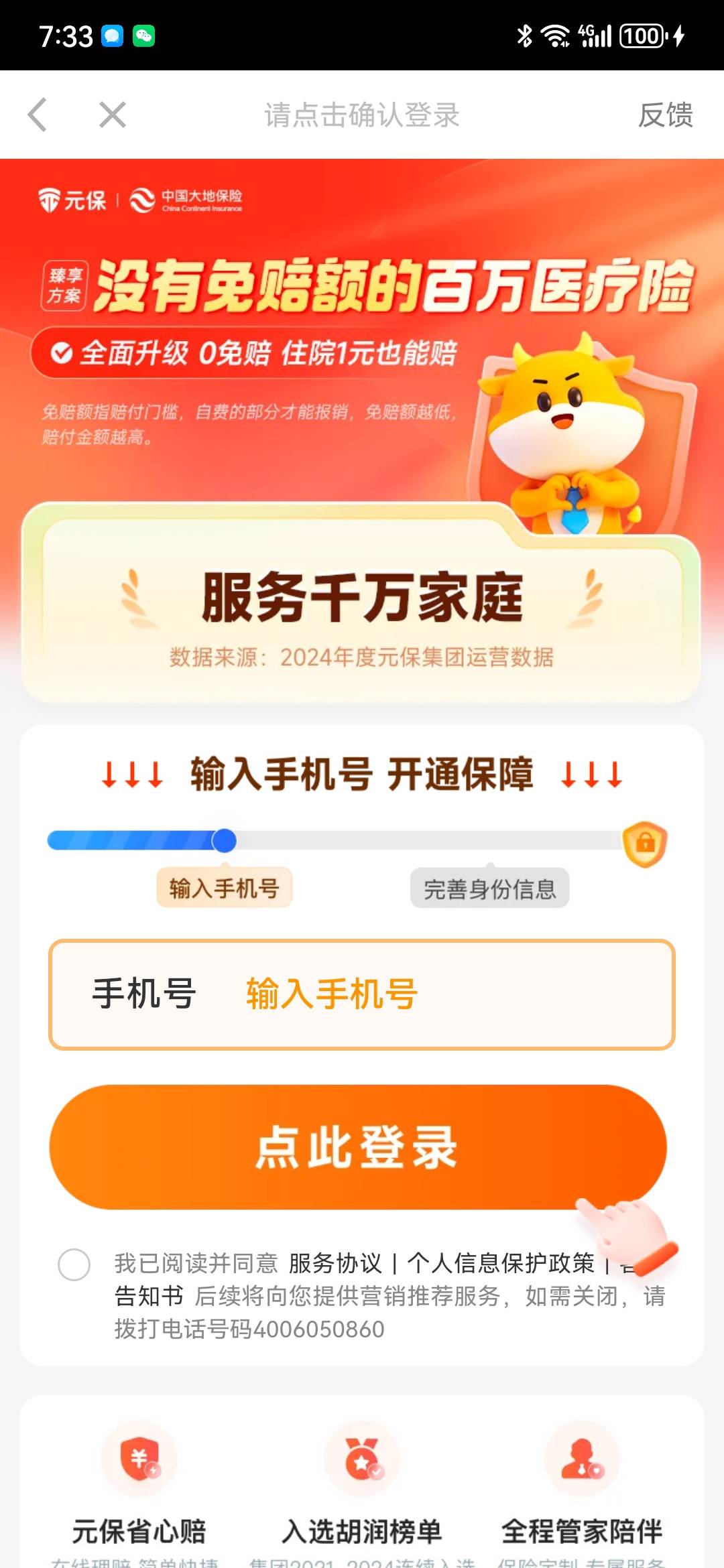Open 反馈 feedback
This screenshot has width=724, height=1568.
(x=665, y=115)
